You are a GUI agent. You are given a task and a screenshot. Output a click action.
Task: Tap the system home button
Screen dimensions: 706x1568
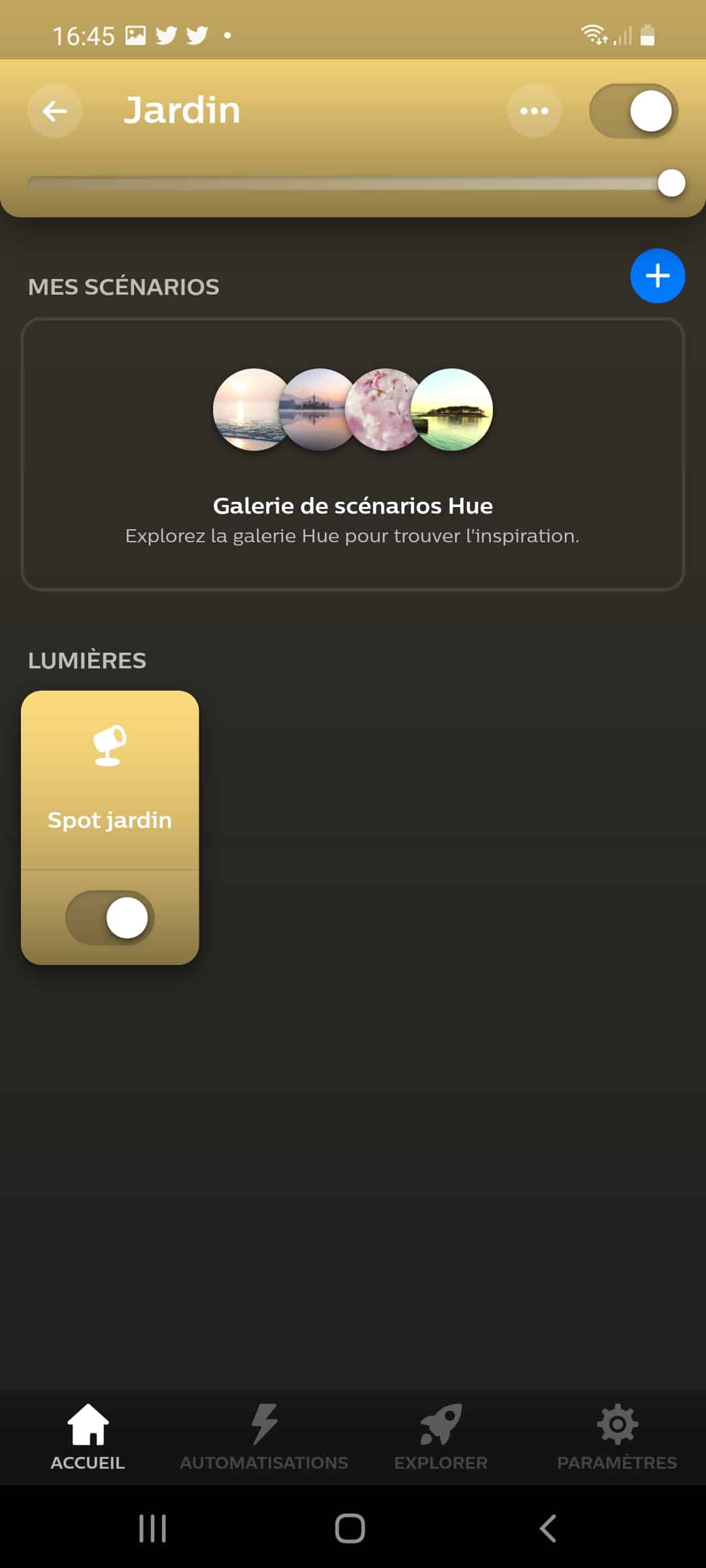coord(350,1528)
